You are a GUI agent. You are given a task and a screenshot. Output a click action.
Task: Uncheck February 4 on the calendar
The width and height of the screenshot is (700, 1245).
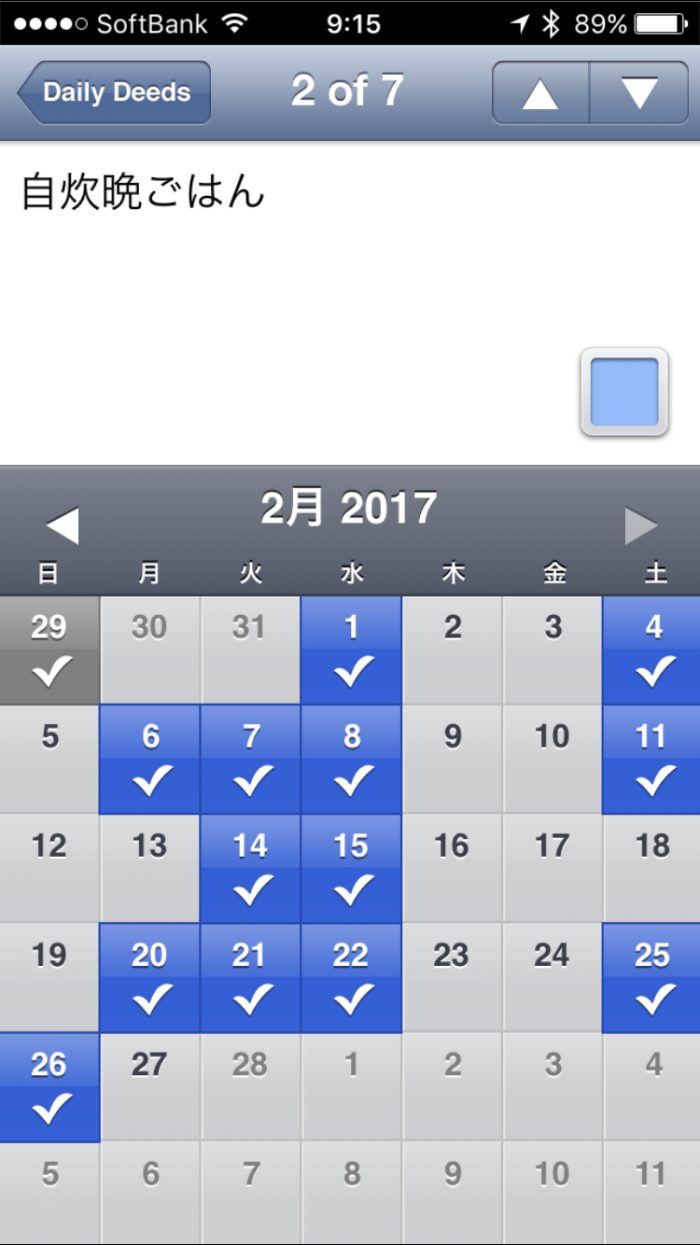[x=653, y=650]
